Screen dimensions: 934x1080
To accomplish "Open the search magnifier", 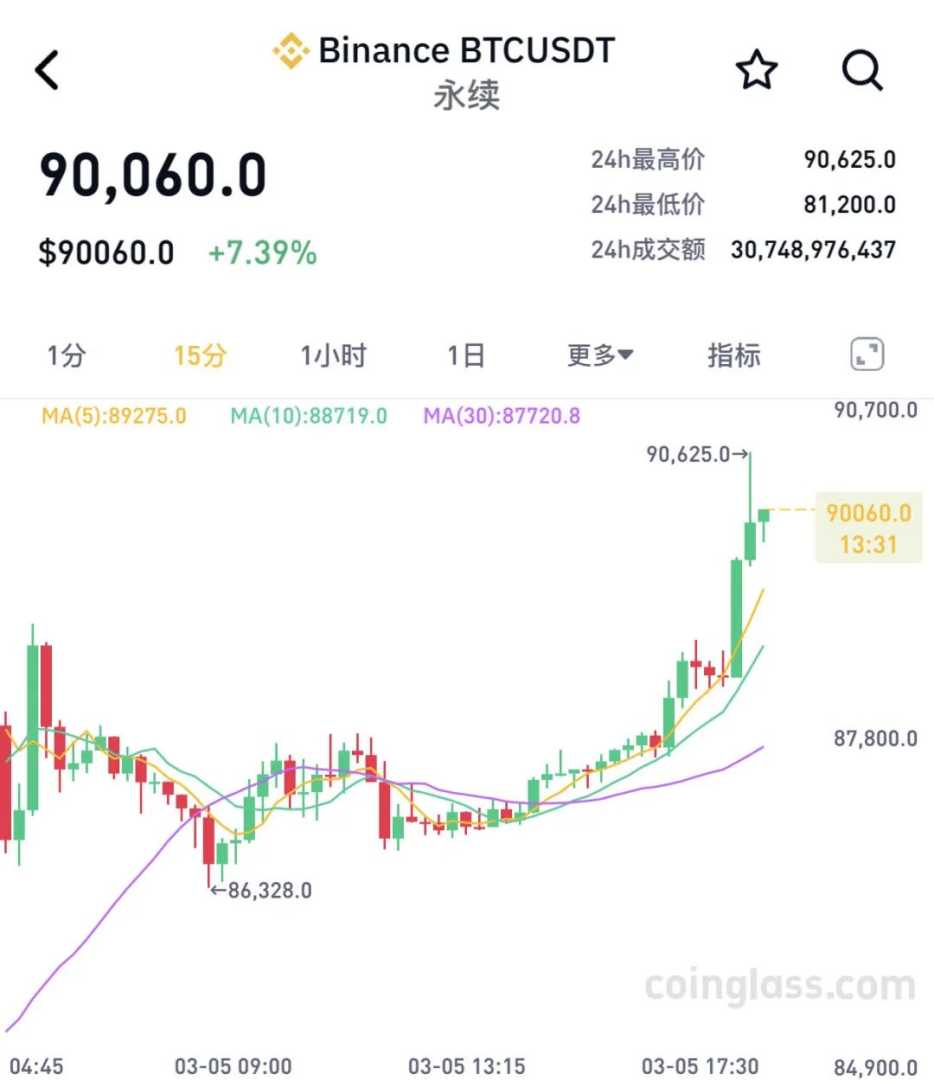I will [x=862, y=71].
